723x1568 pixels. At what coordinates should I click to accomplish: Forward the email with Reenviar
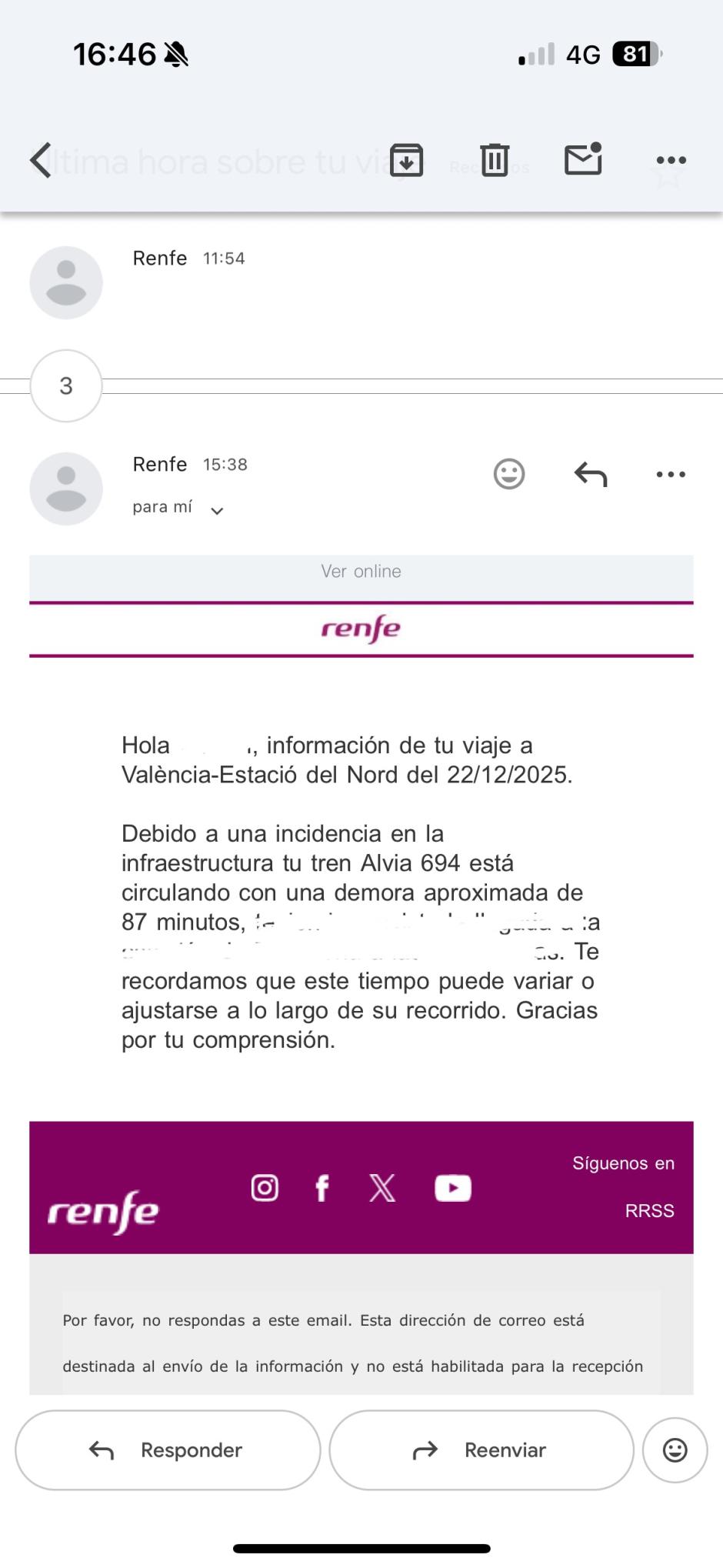click(481, 1450)
